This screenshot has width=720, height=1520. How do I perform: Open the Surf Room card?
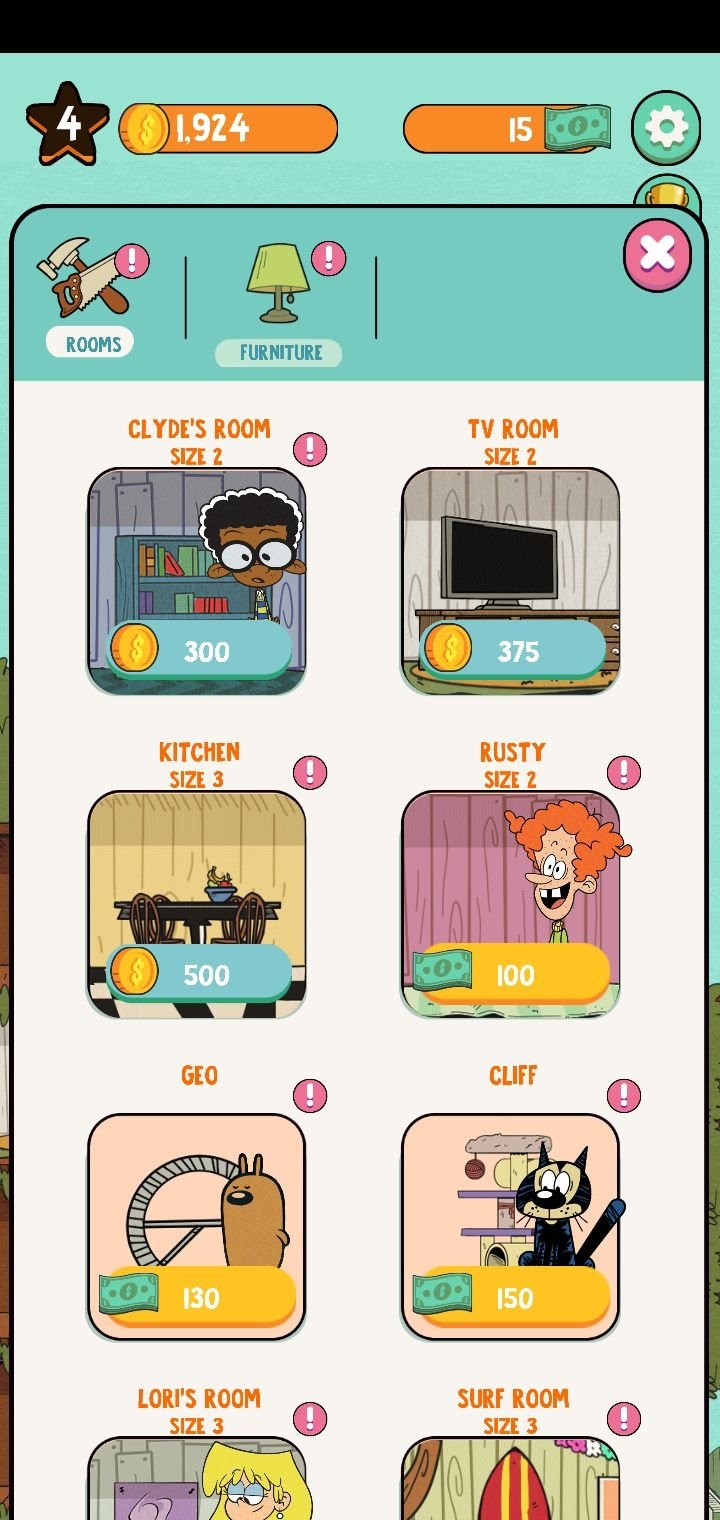511,1478
